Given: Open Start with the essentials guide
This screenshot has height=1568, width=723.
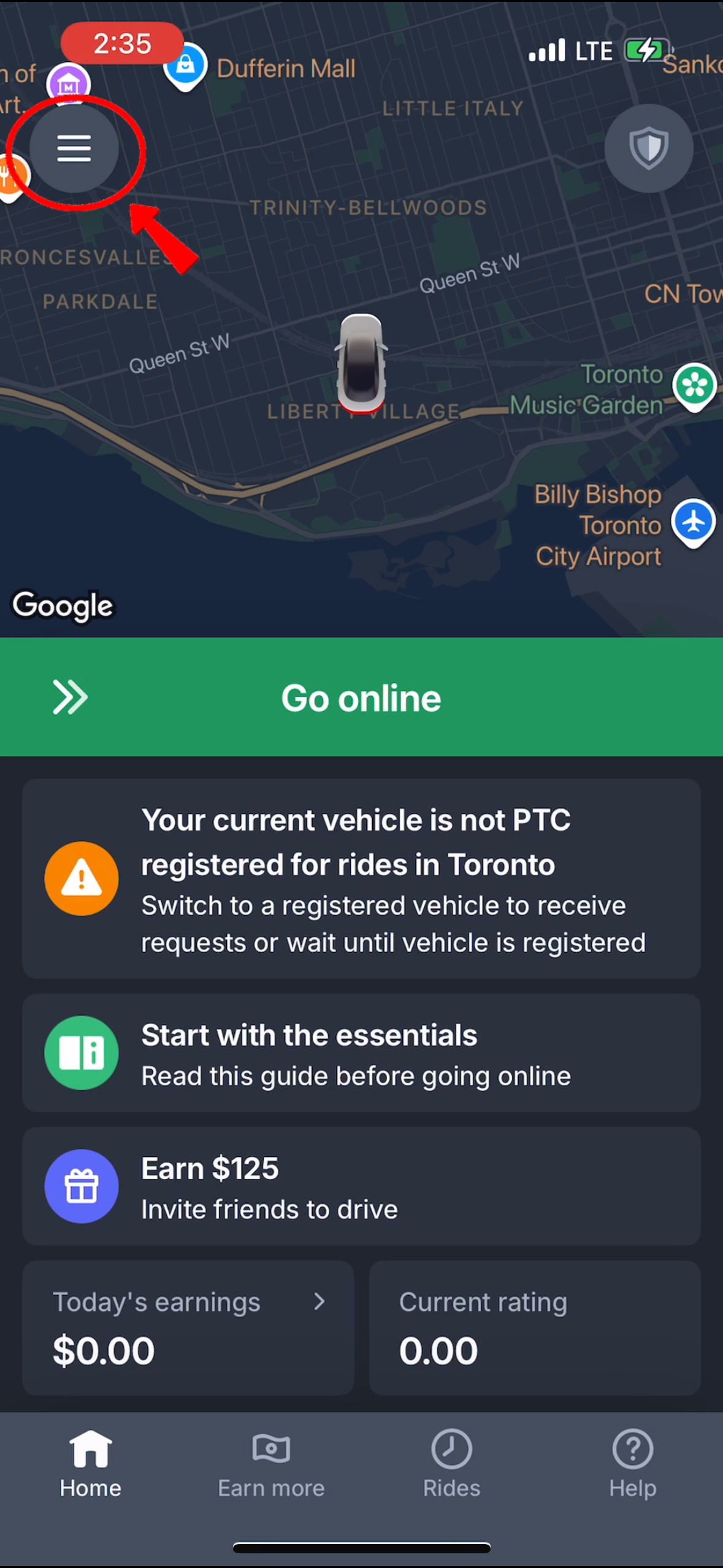Looking at the screenshot, I should click(x=361, y=1053).
